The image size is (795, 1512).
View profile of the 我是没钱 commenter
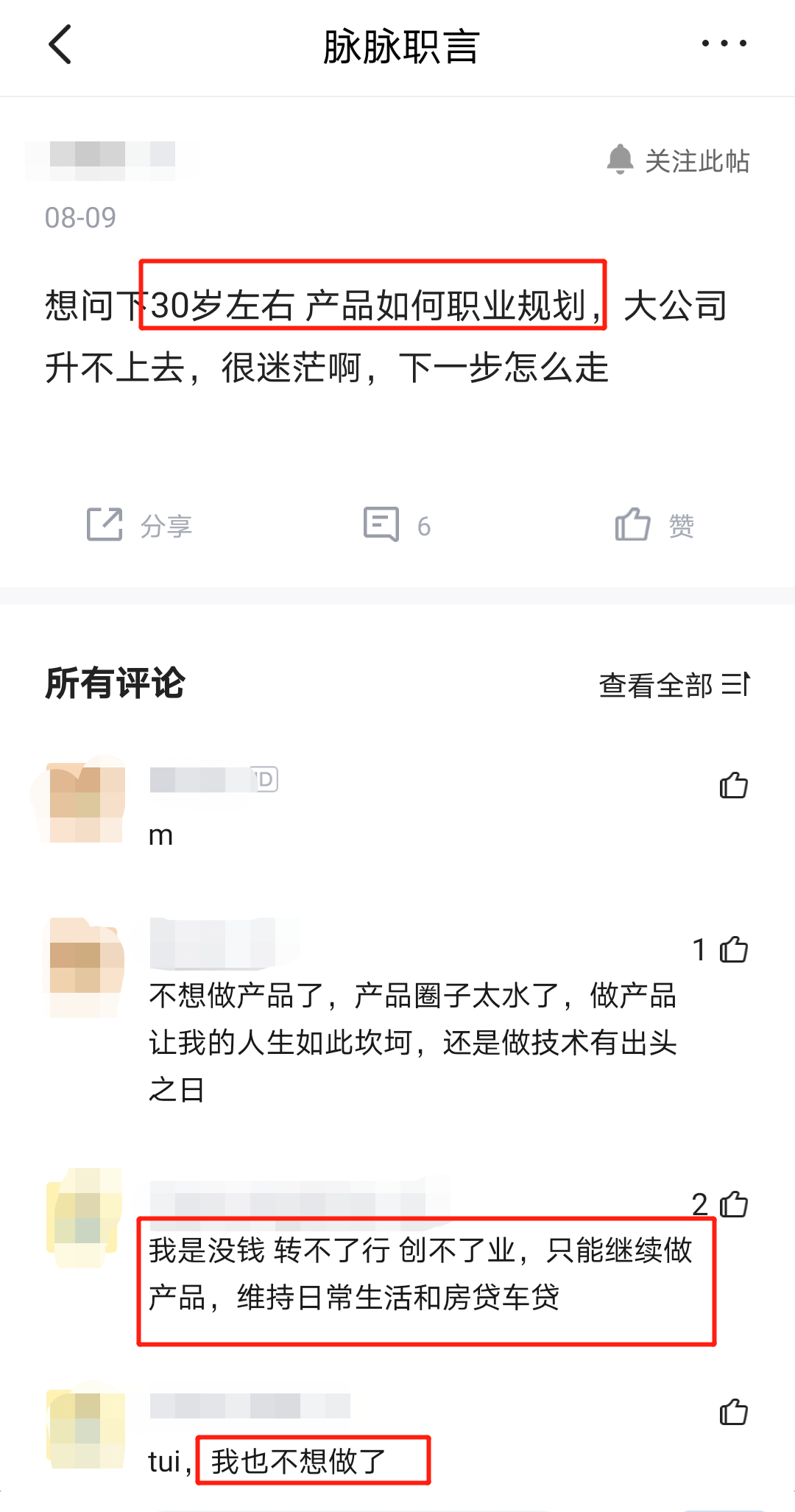(x=85, y=1218)
